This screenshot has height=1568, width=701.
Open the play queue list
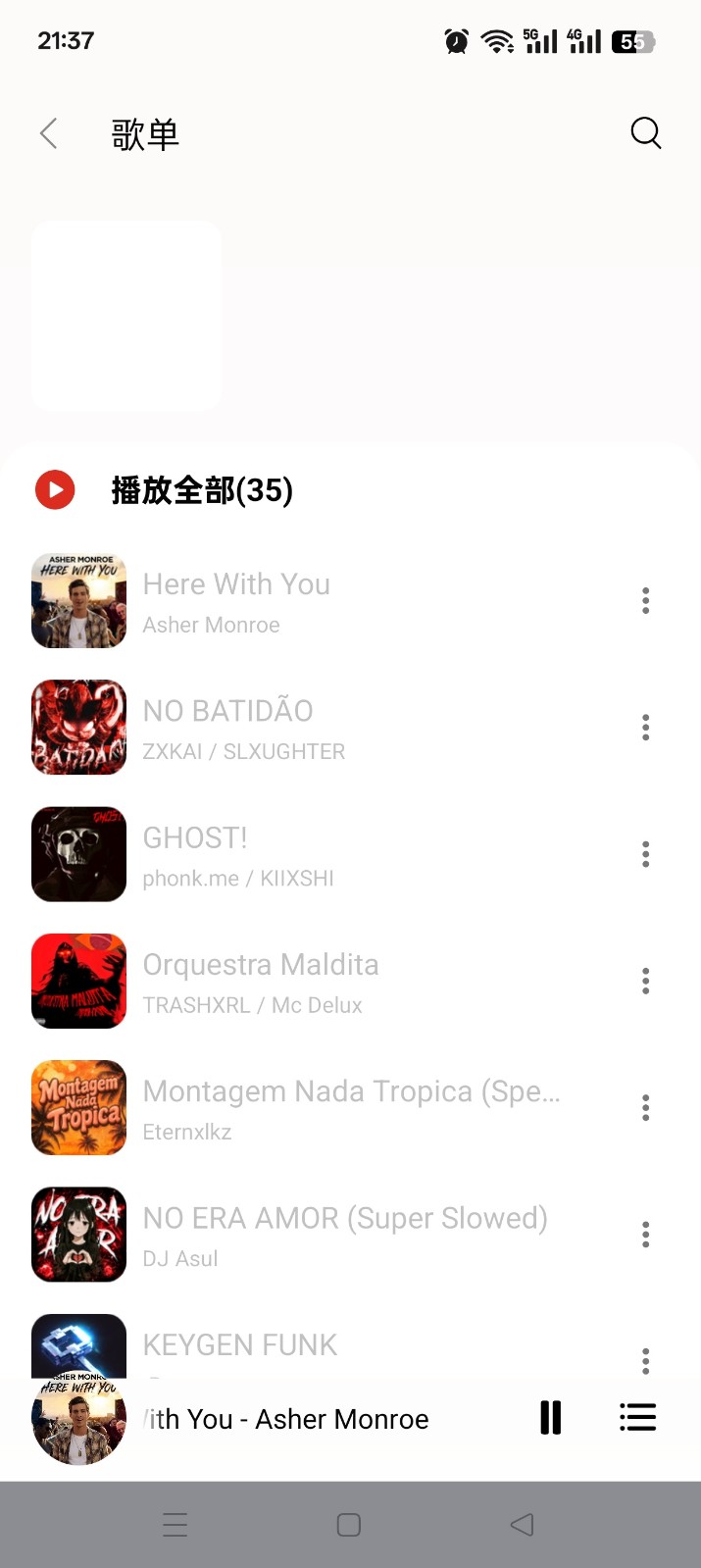click(x=637, y=1418)
